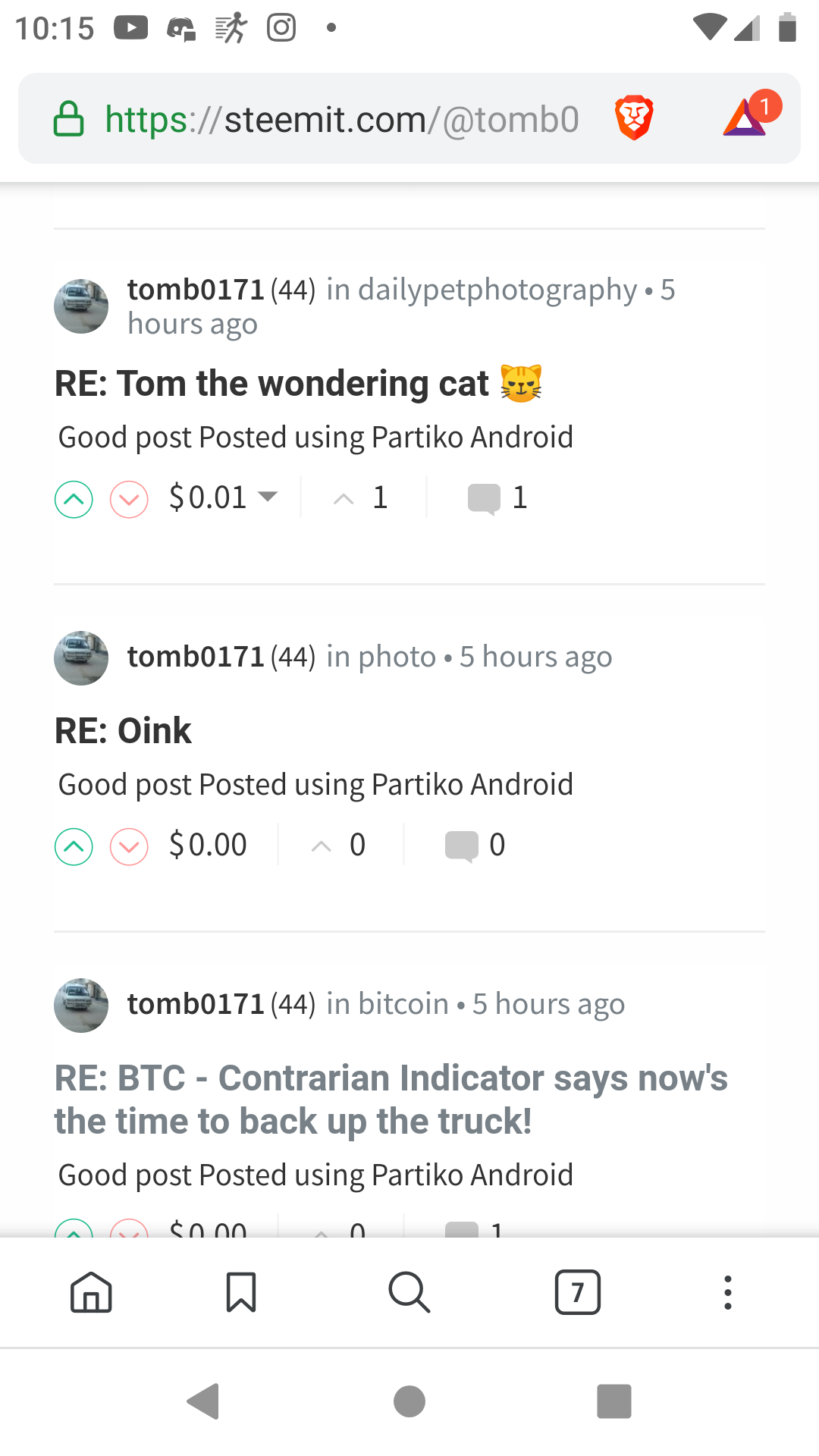Open 'RE: Tom the wondering cat' post
The image size is (819, 1456).
[x=298, y=383]
